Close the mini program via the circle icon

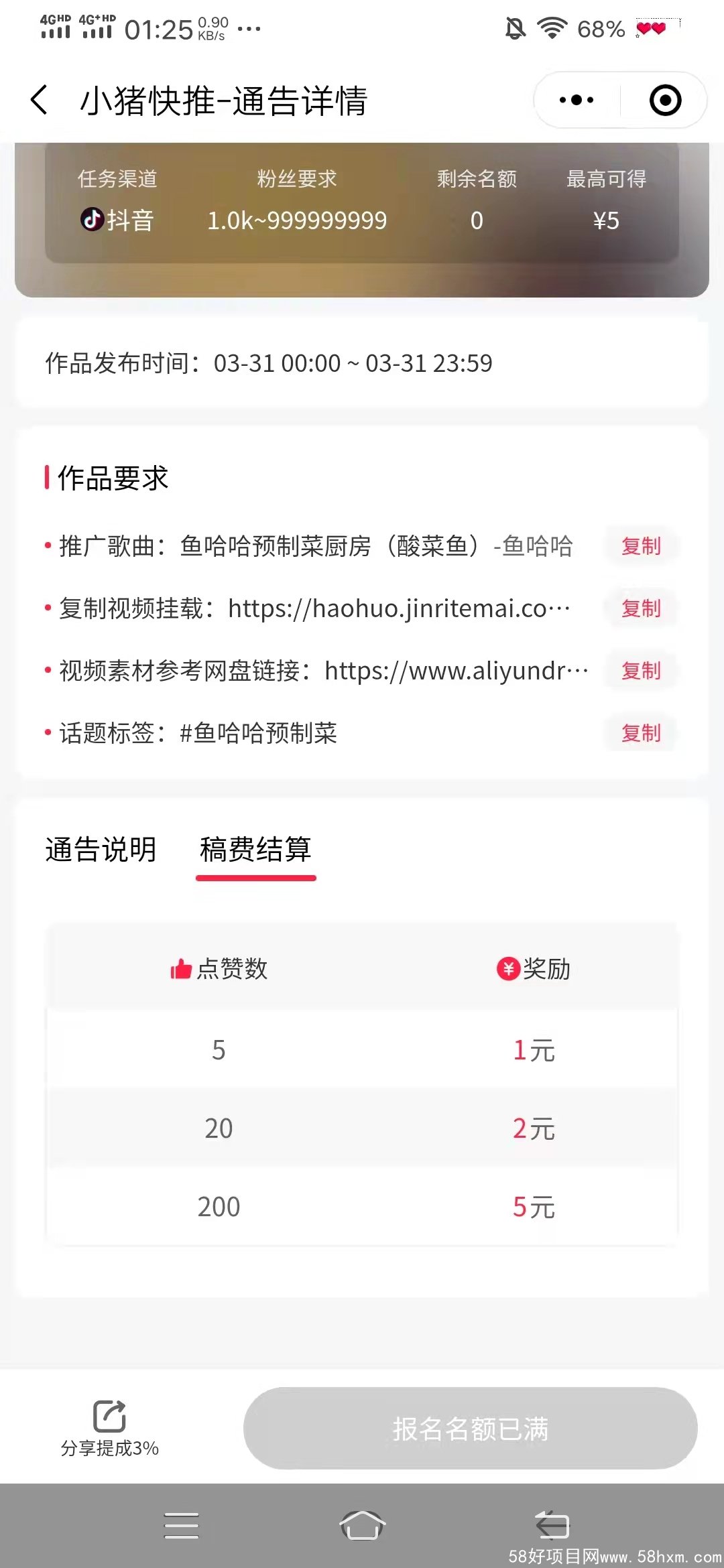[x=665, y=101]
